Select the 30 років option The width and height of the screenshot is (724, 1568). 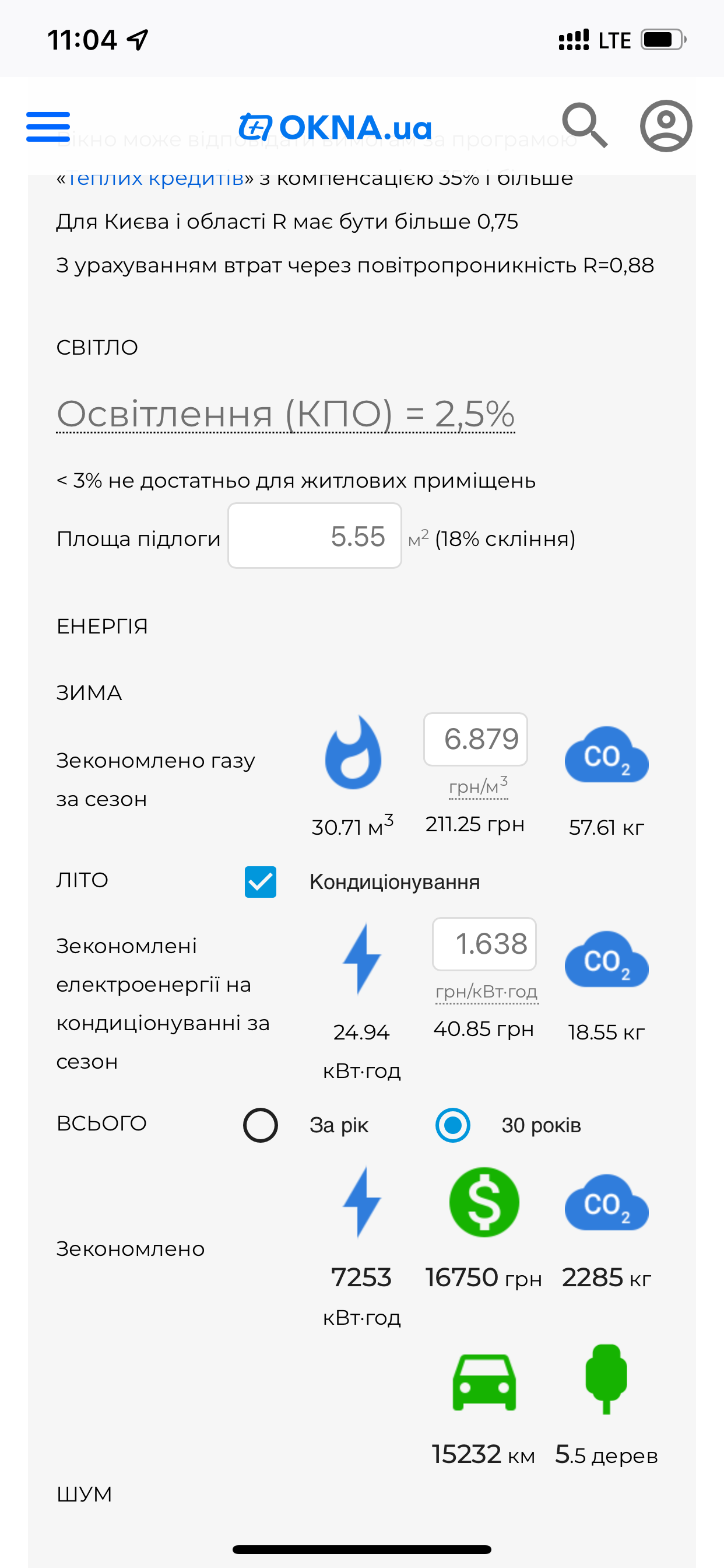(453, 1125)
